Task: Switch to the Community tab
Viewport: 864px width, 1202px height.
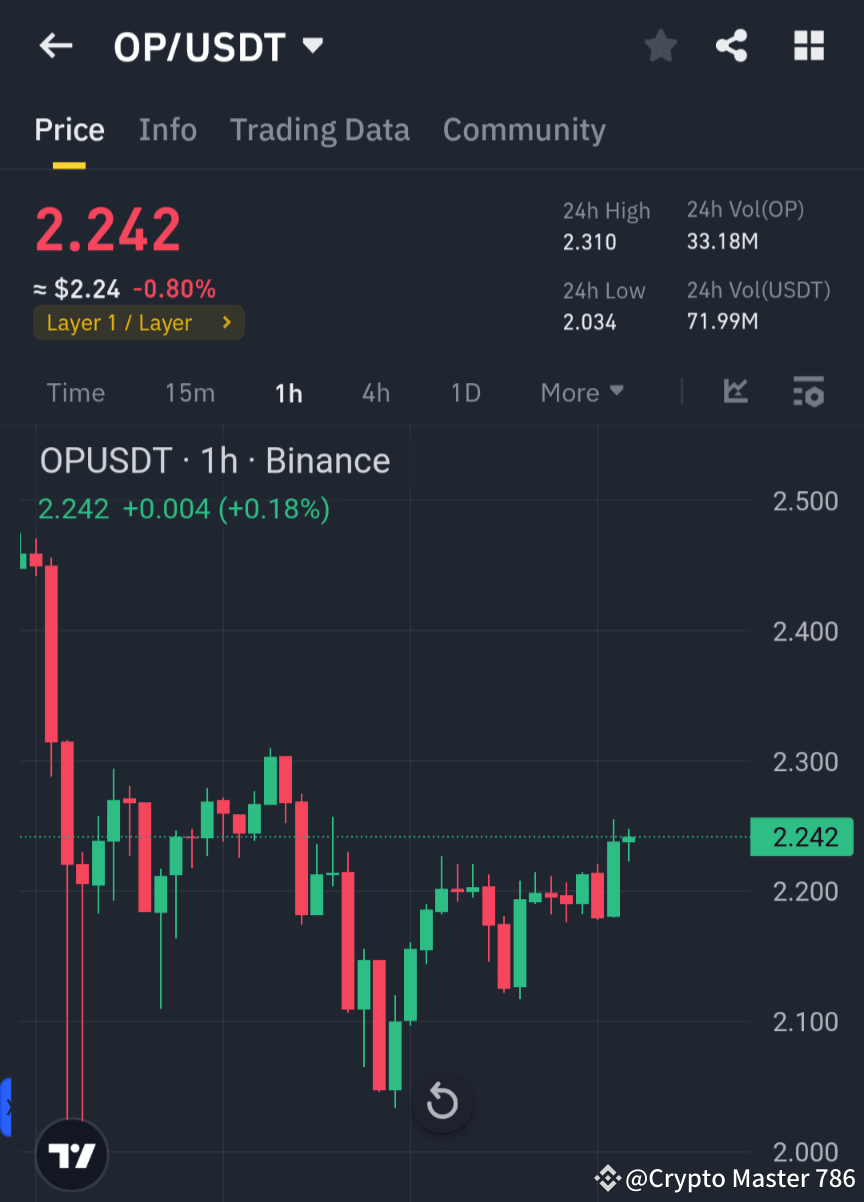Action: [523, 129]
